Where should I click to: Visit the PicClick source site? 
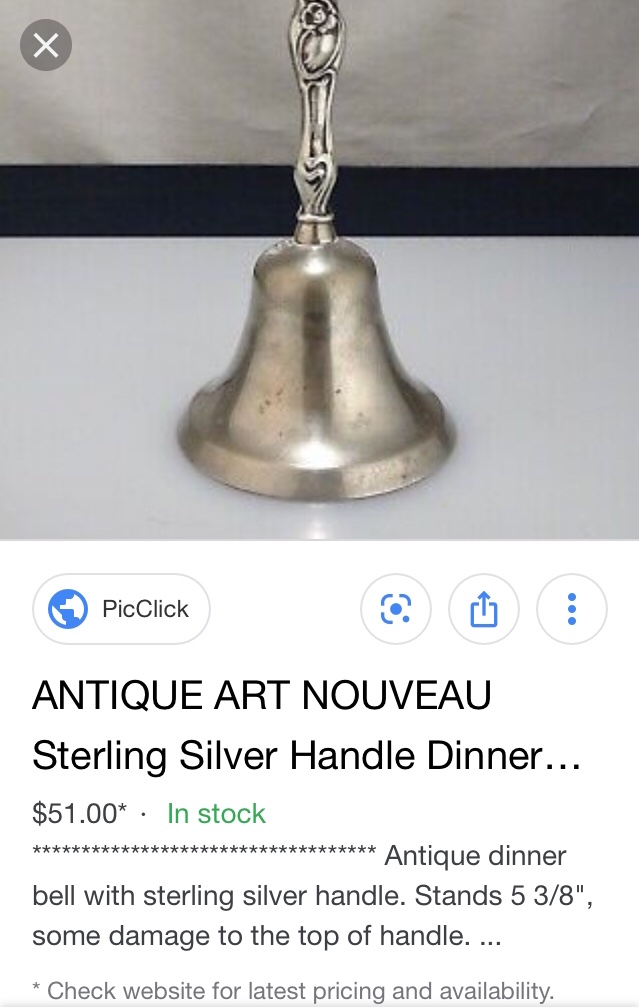pyautogui.click(x=121, y=608)
